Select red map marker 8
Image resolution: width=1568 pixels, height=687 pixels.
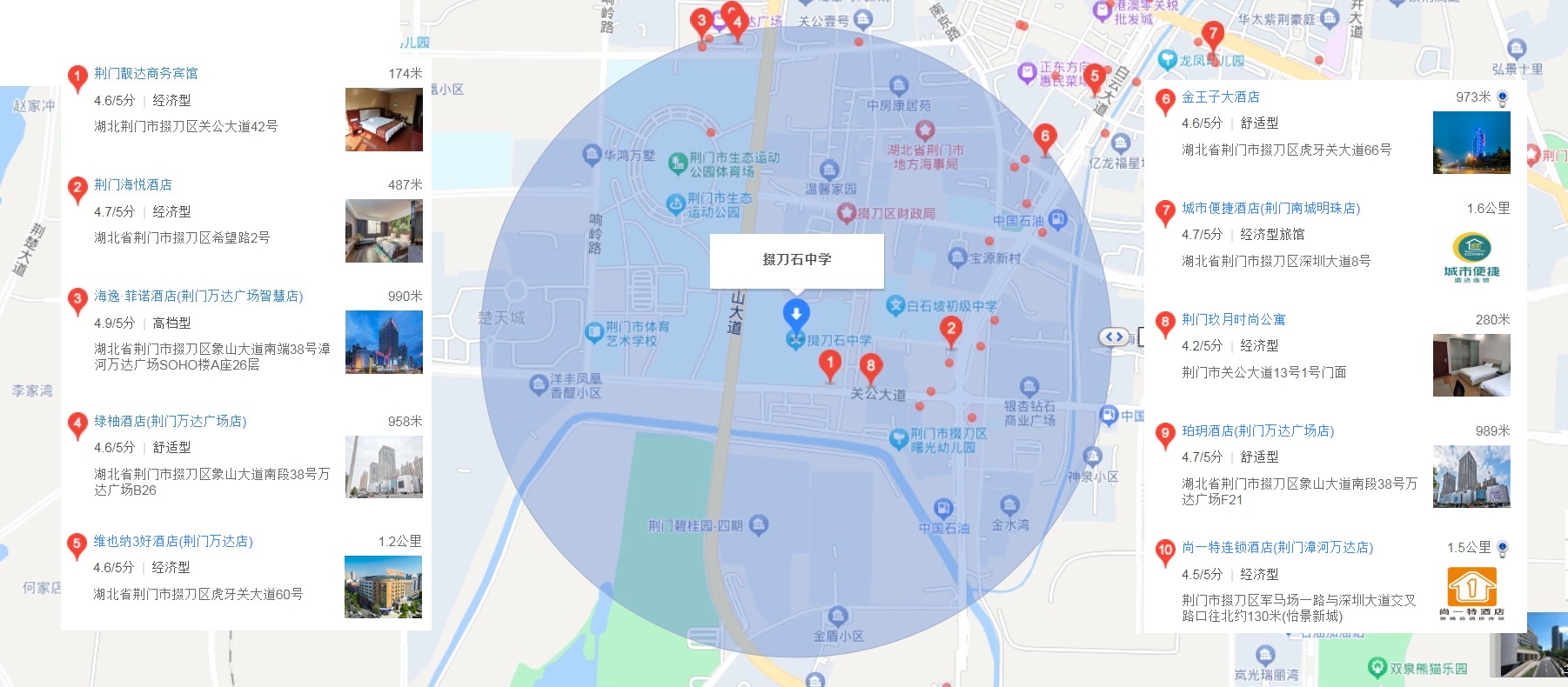[x=870, y=367]
